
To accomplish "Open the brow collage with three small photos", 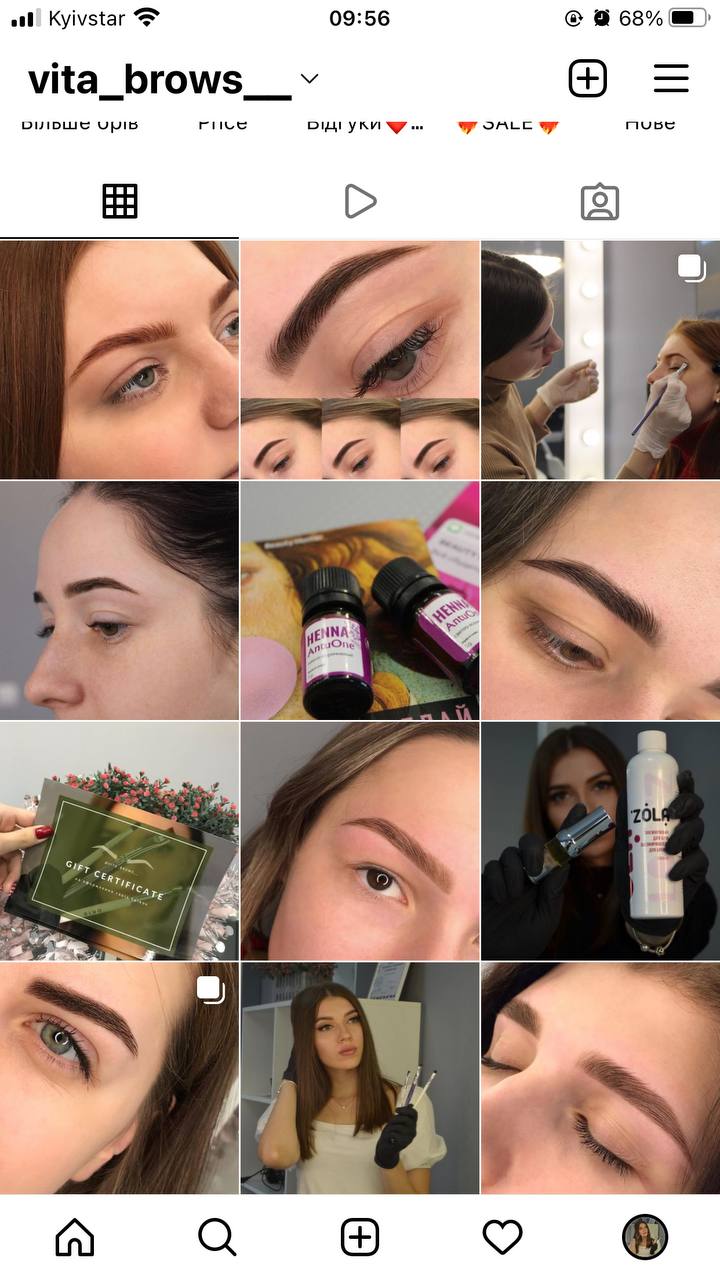I will pos(360,359).
